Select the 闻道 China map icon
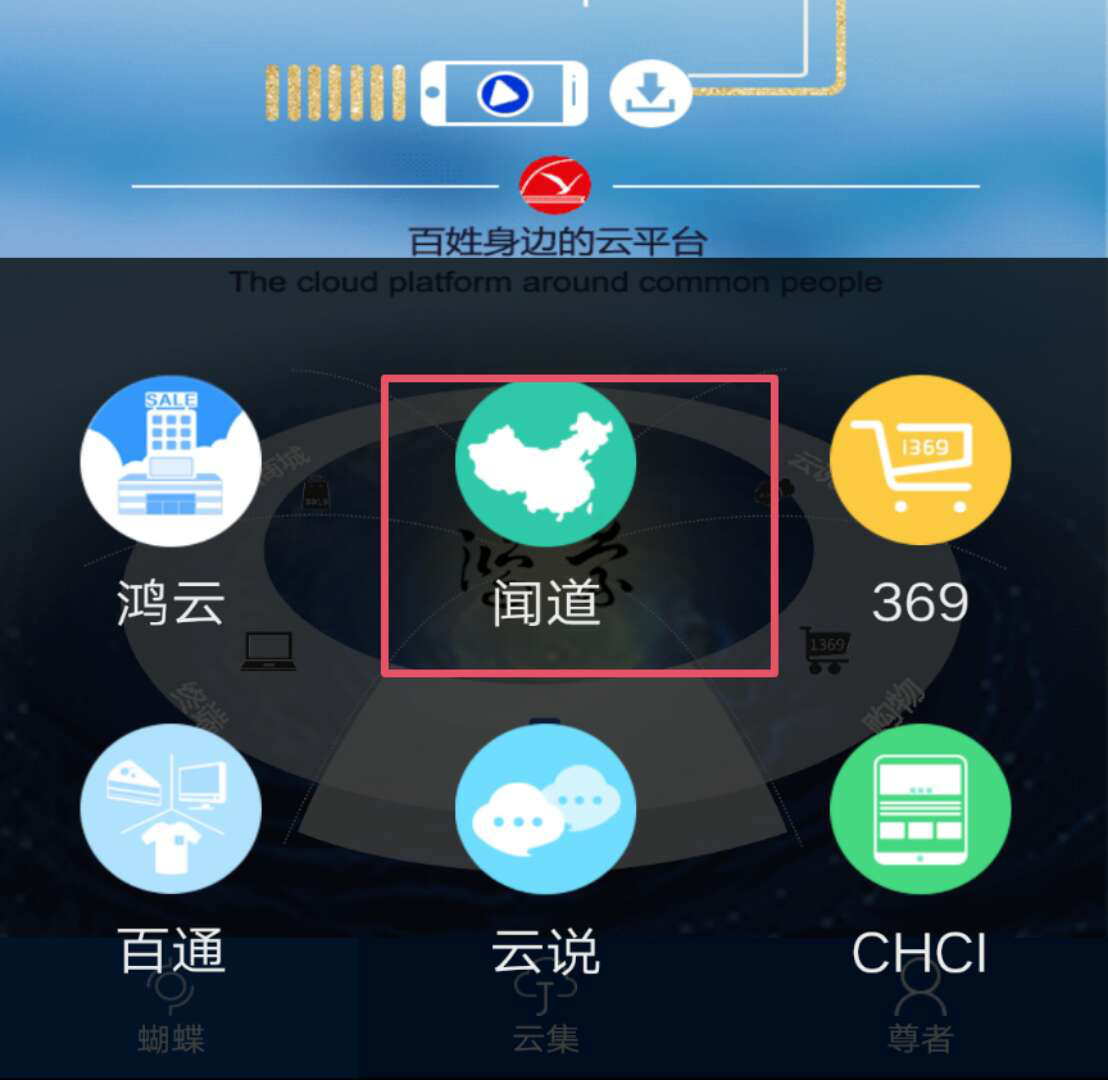The height and width of the screenshot is (1080, 1108). point(545,463)
